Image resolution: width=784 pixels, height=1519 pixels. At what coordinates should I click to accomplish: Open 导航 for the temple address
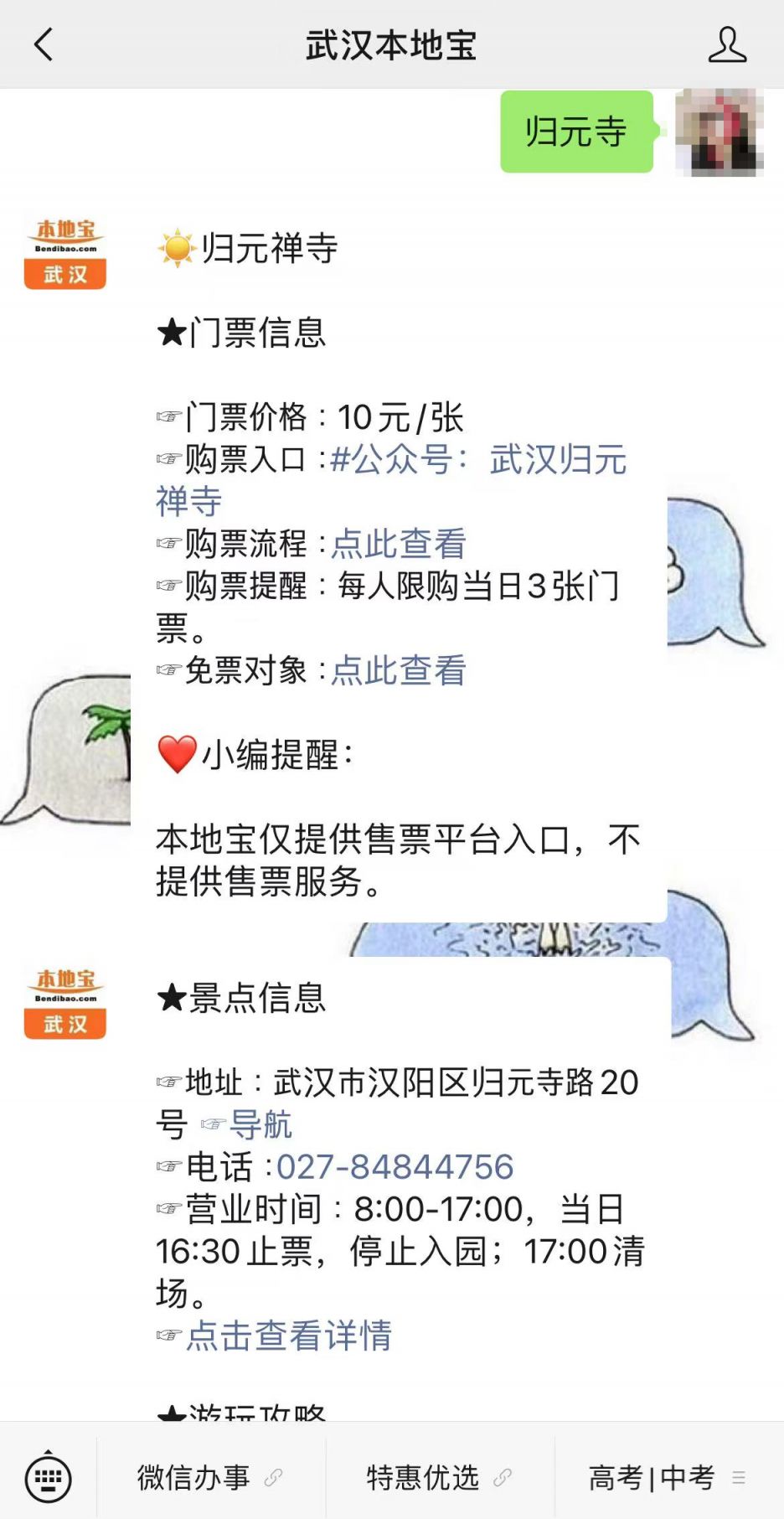tap(260, 1124)
